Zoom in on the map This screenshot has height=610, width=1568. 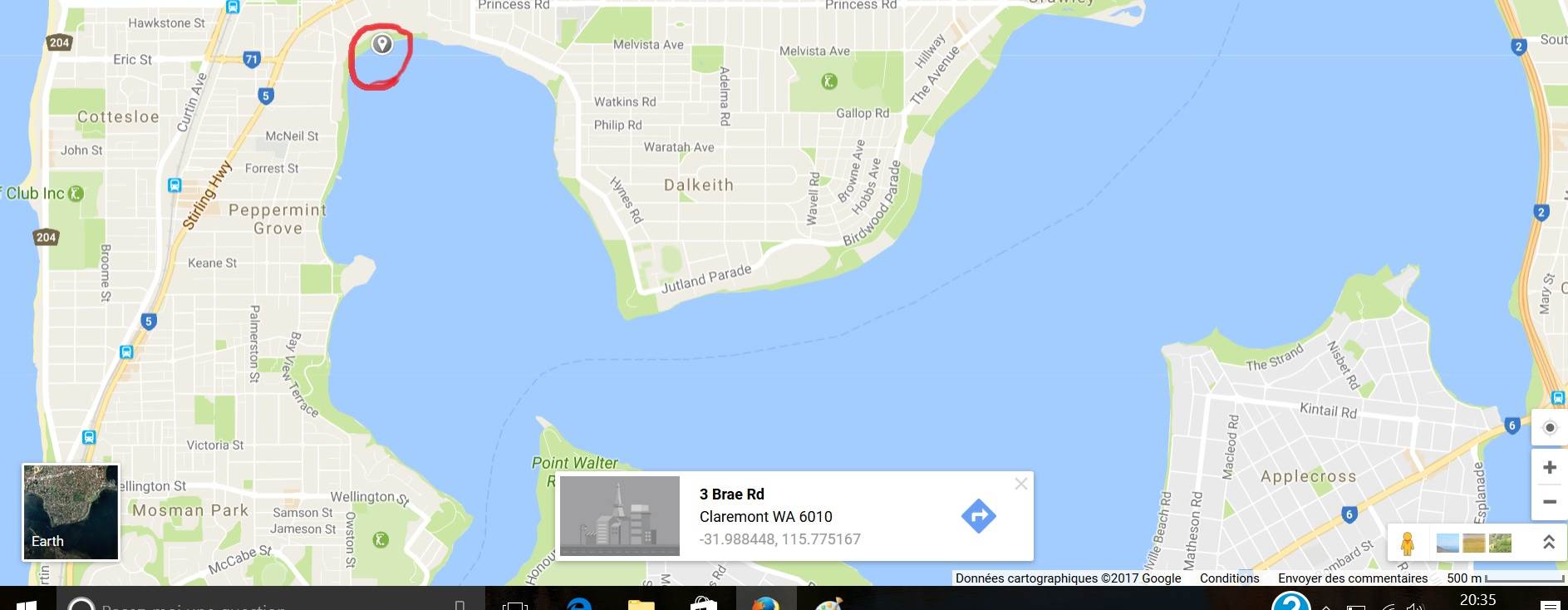click(x=1549, y=467)
